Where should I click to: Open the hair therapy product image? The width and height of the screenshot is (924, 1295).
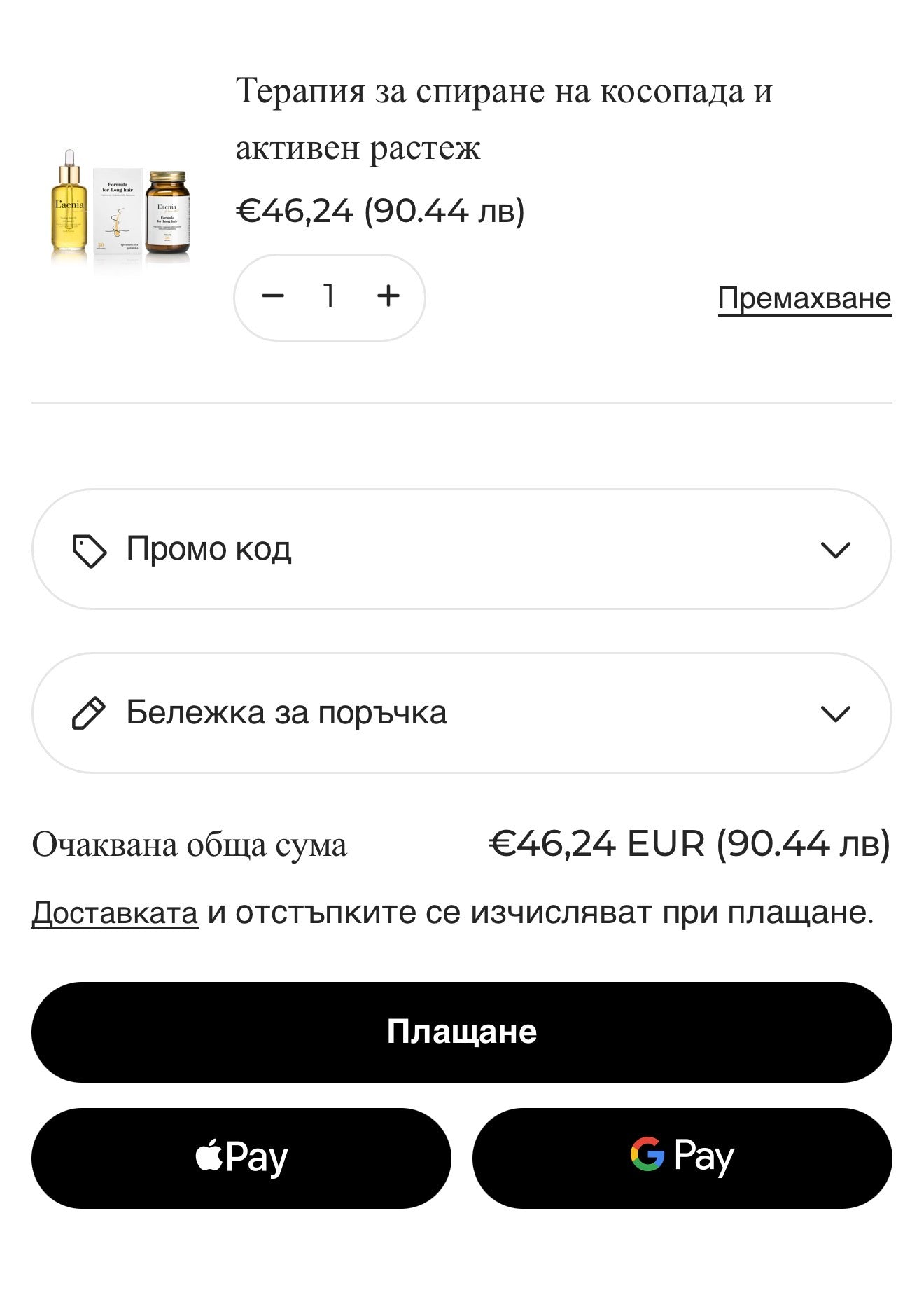120,210
